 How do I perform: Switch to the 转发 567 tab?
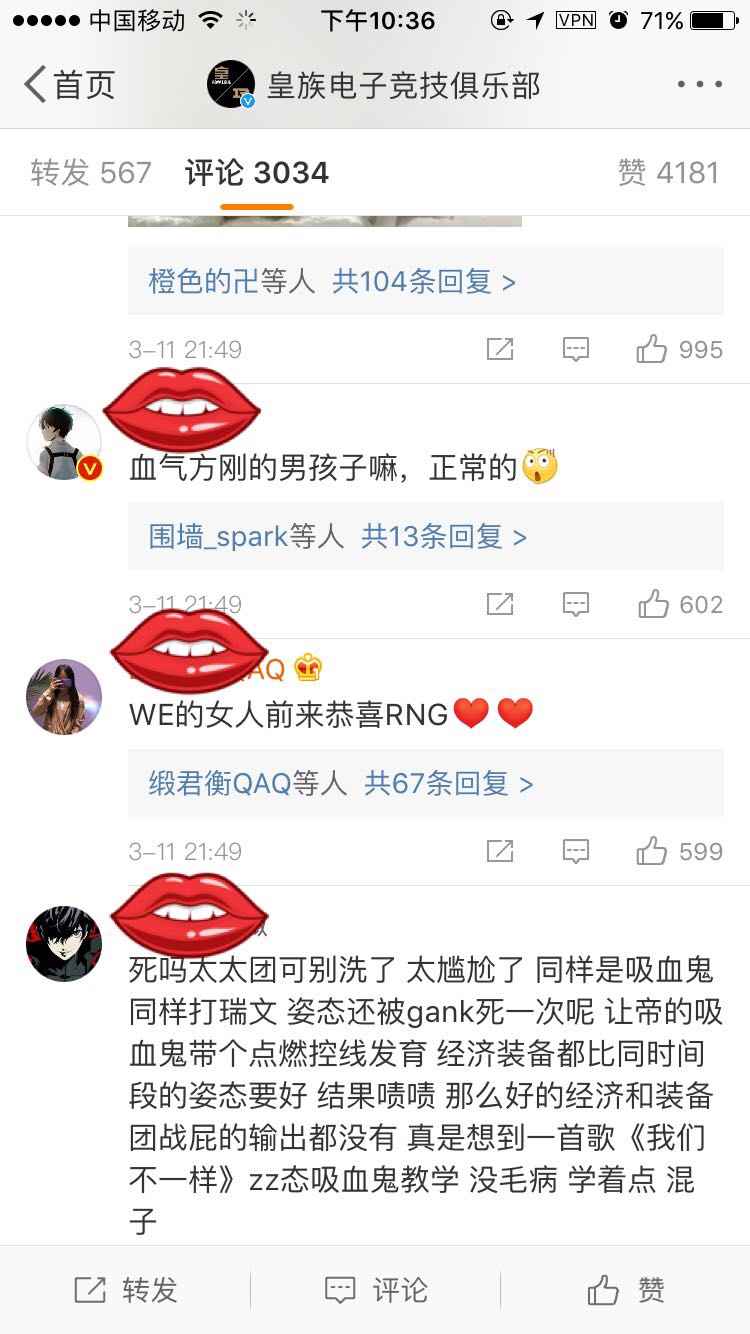90,173
